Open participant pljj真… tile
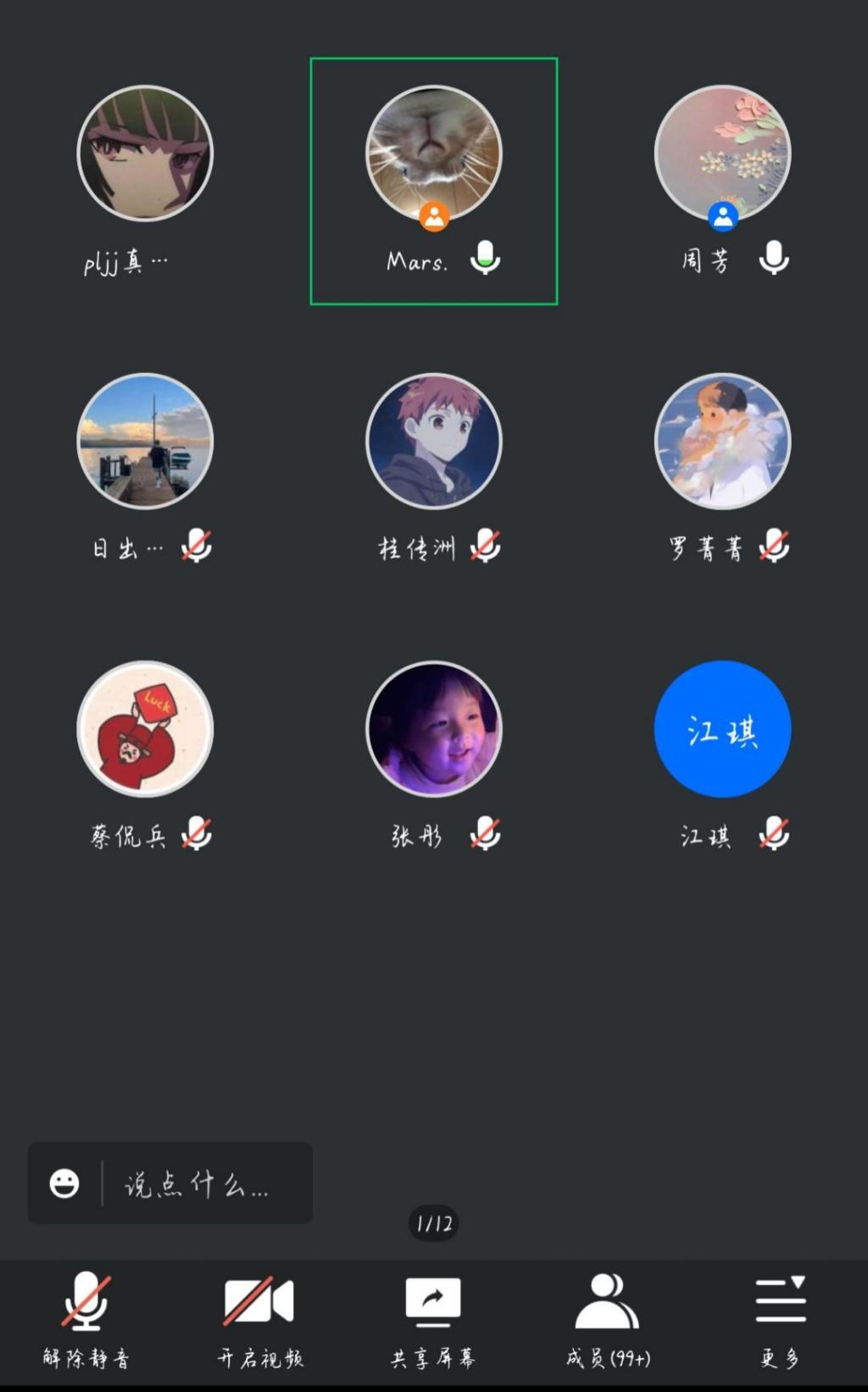Viewport: 868px width, 1392px height. [145, 153]
